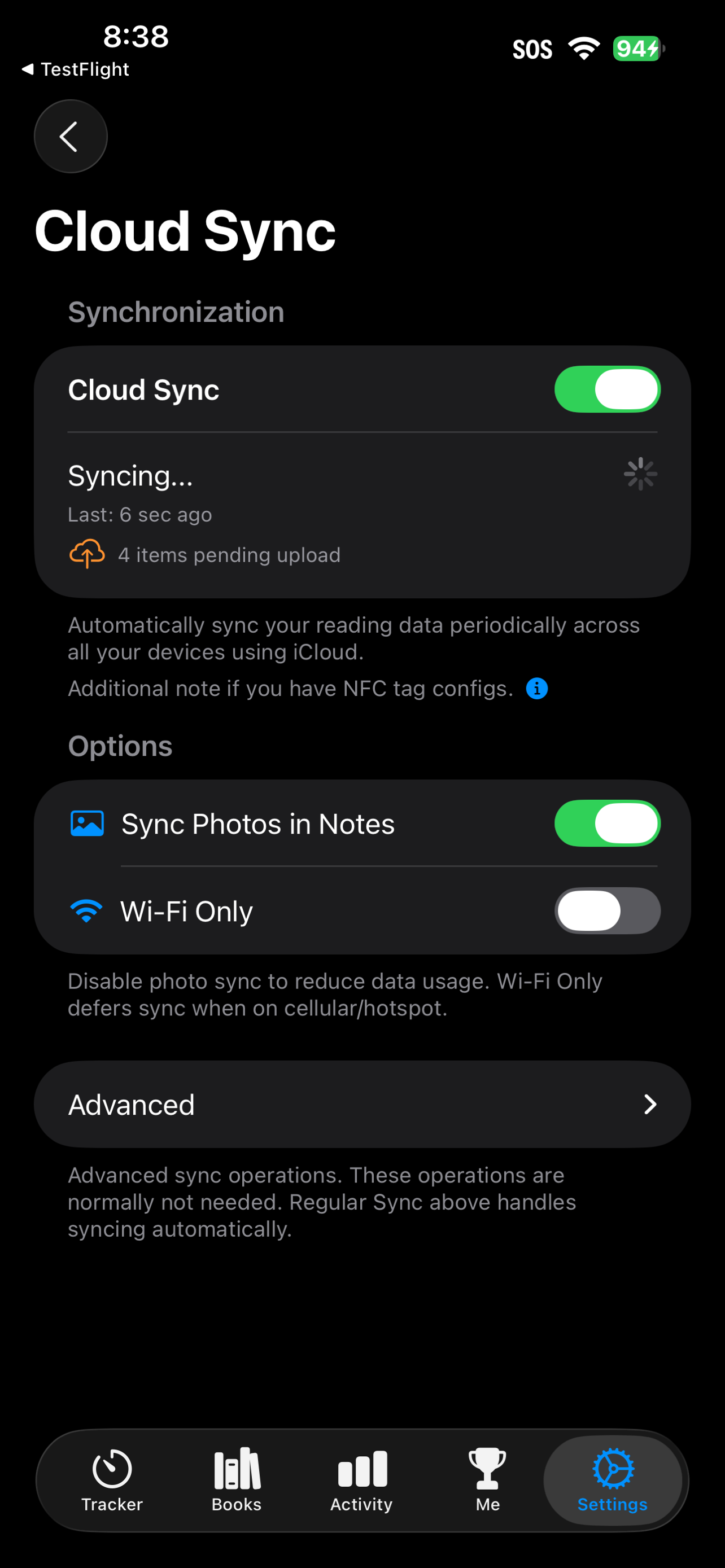Tap the Advanced row chevron arrow
Image resolution: width=725 pixels, height=1568 pixels.
(x=650, y=1104)
